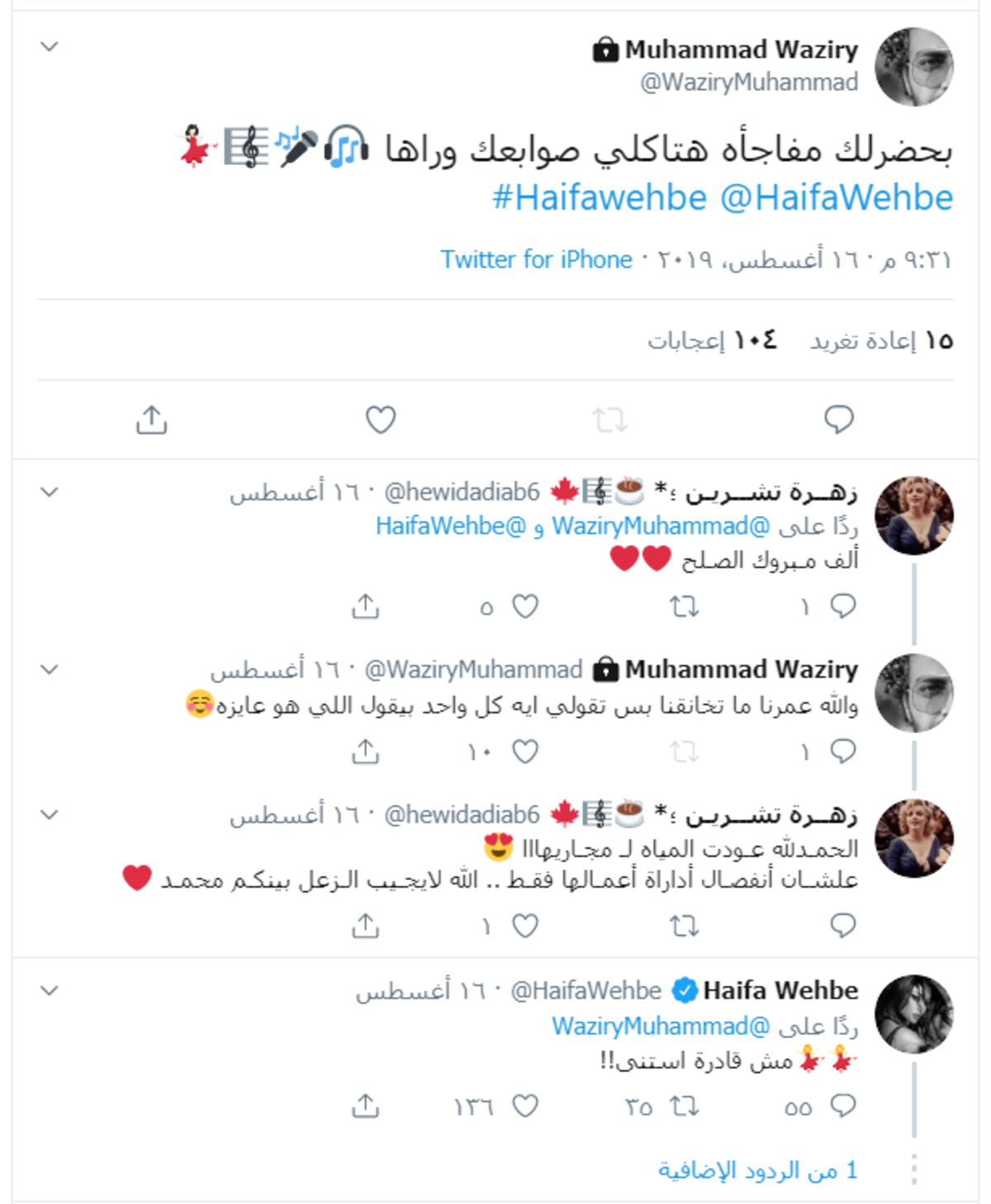Open the #Haifawehbe hashtag

click(600, 198)
